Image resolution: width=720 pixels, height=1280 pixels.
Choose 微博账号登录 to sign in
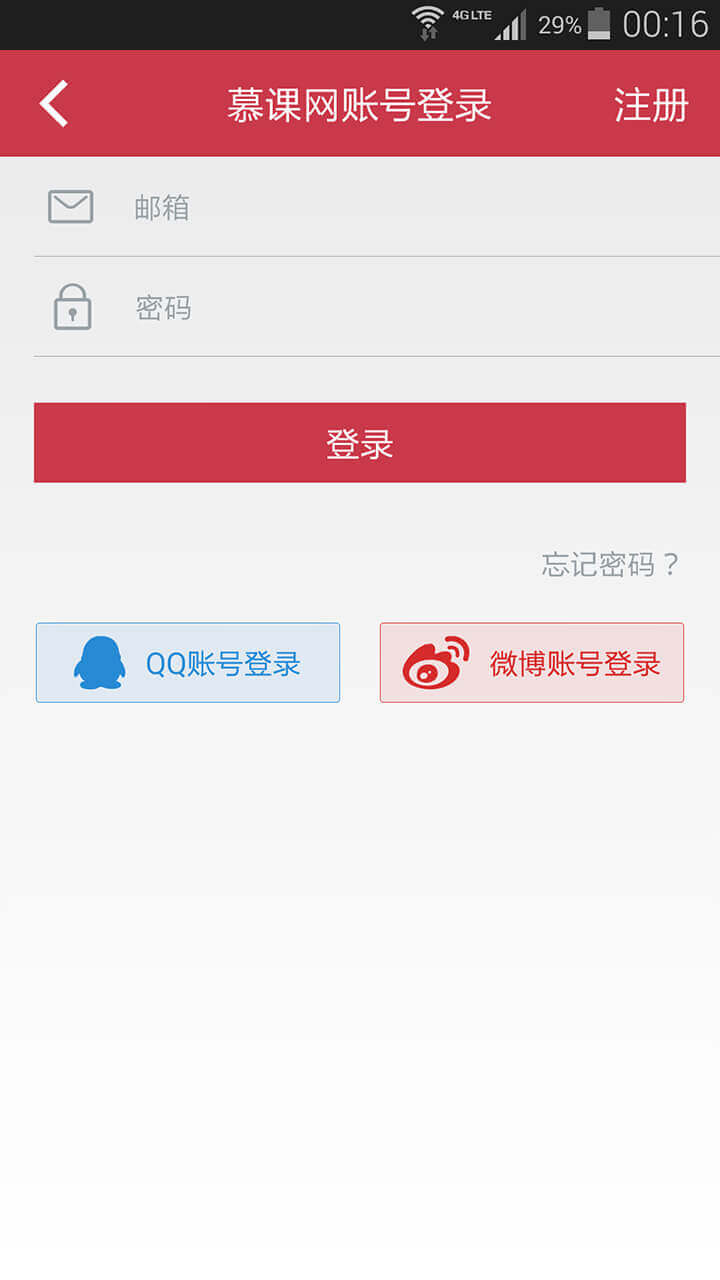532,663
